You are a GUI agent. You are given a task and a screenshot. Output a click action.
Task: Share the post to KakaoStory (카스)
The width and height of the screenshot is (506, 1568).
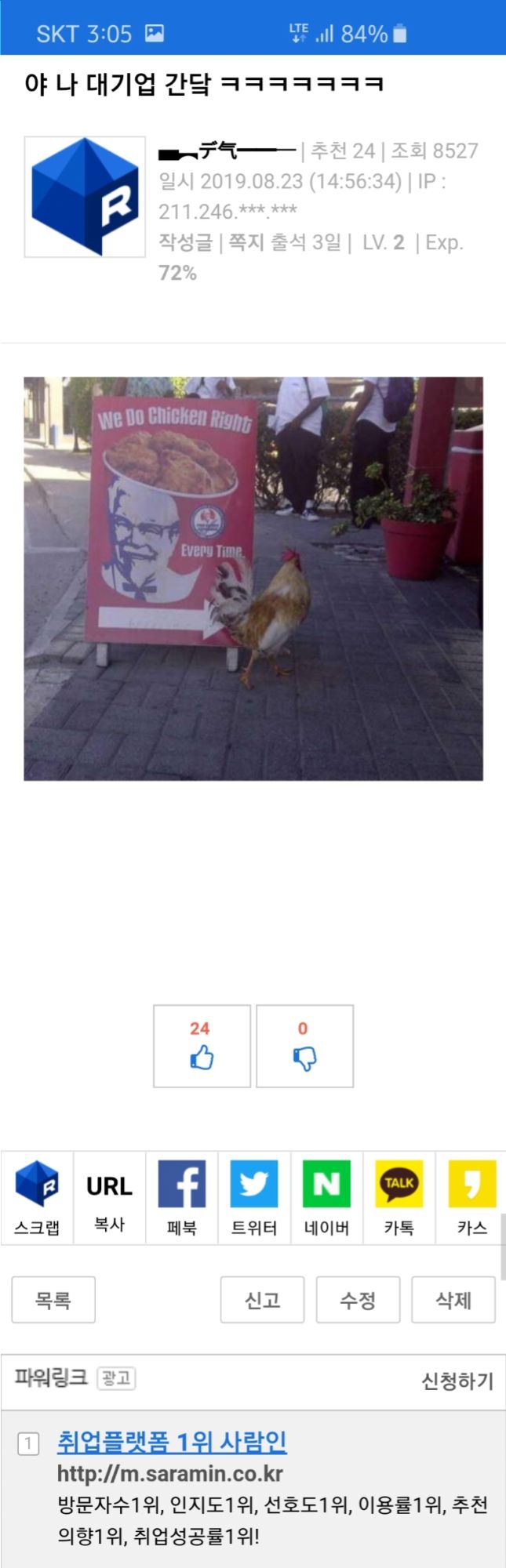point(471,1198)
